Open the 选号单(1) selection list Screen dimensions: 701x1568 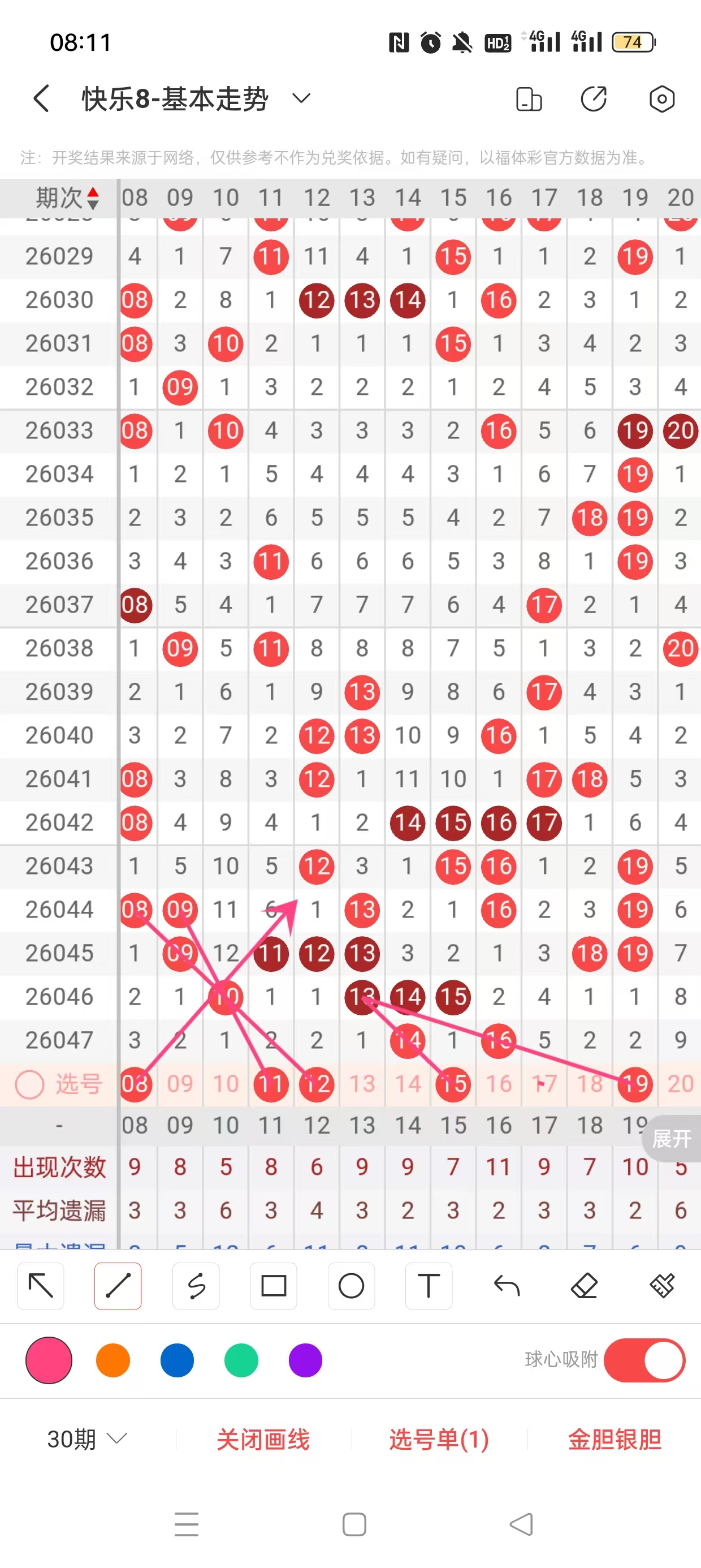point(439,1439)
